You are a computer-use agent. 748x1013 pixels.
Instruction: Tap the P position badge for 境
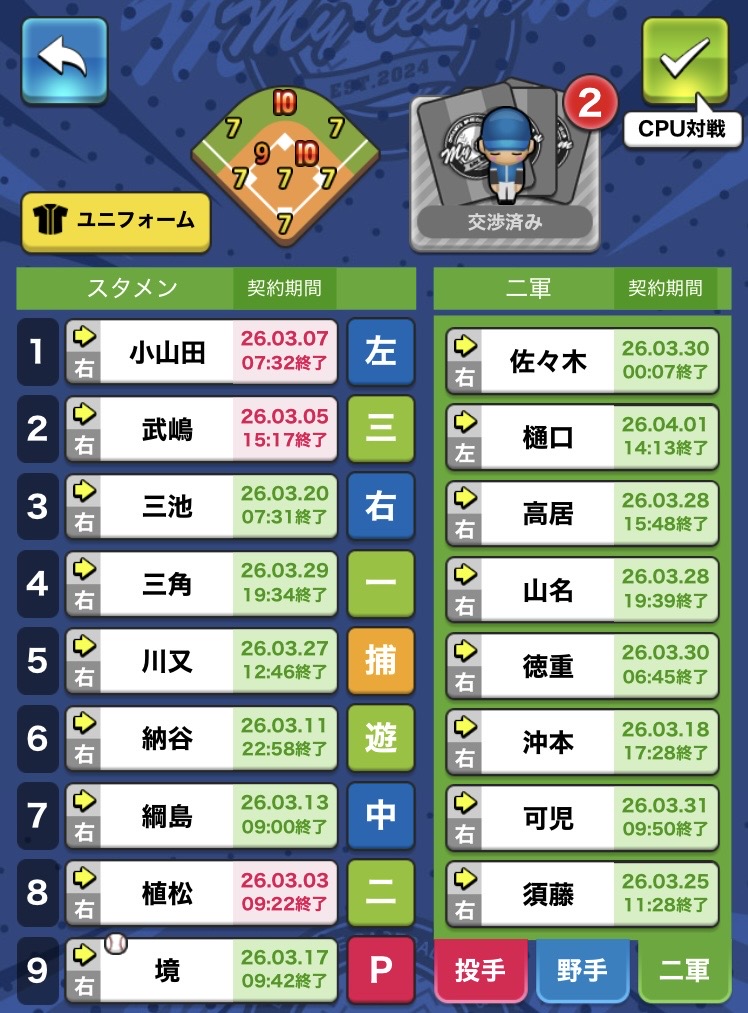point(380,970)
